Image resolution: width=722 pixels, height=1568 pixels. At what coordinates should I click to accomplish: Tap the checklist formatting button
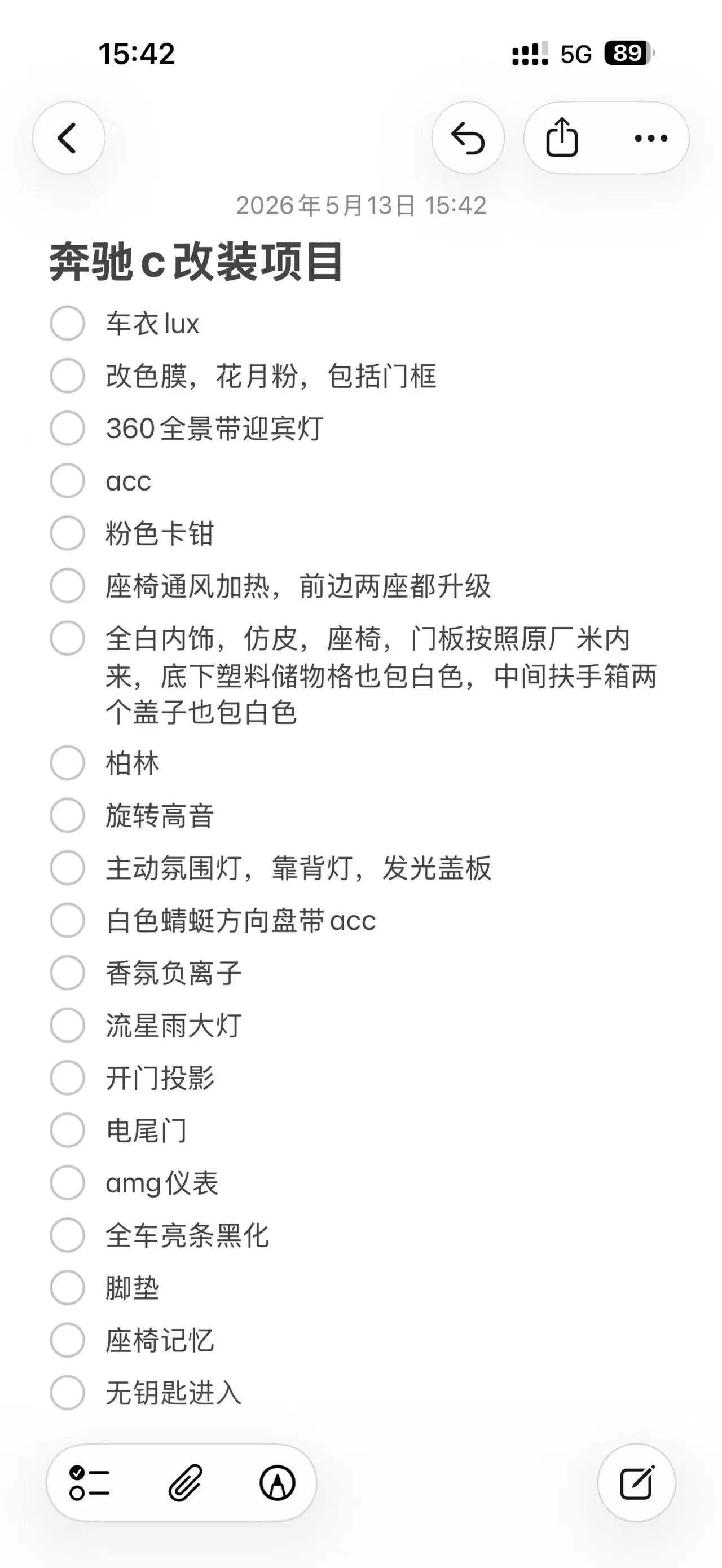(90, 1483)
